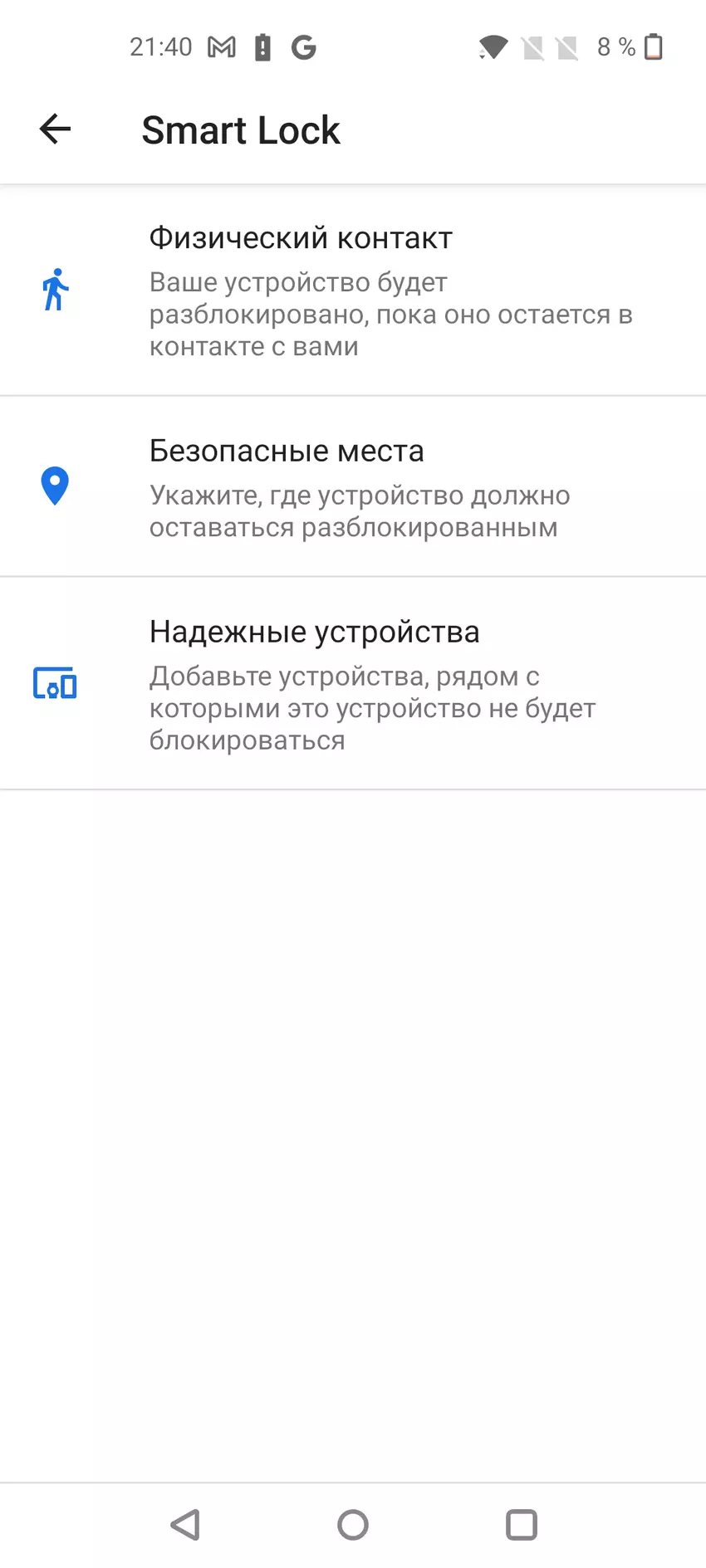Screen dimensions: 706x1568
Task: Tap the system home button
Action: click(x=353, y=1525)
